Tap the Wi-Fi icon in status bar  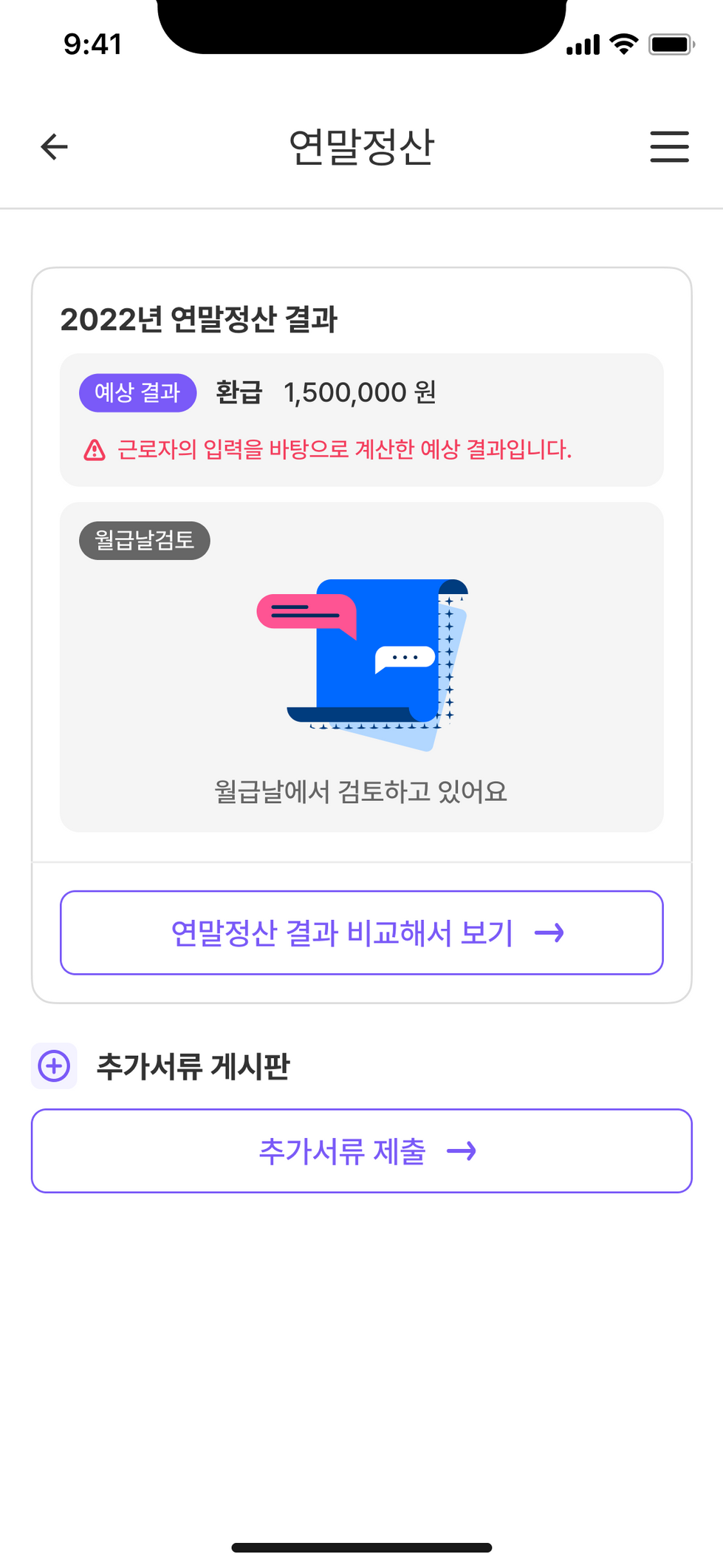coord(623,45)
